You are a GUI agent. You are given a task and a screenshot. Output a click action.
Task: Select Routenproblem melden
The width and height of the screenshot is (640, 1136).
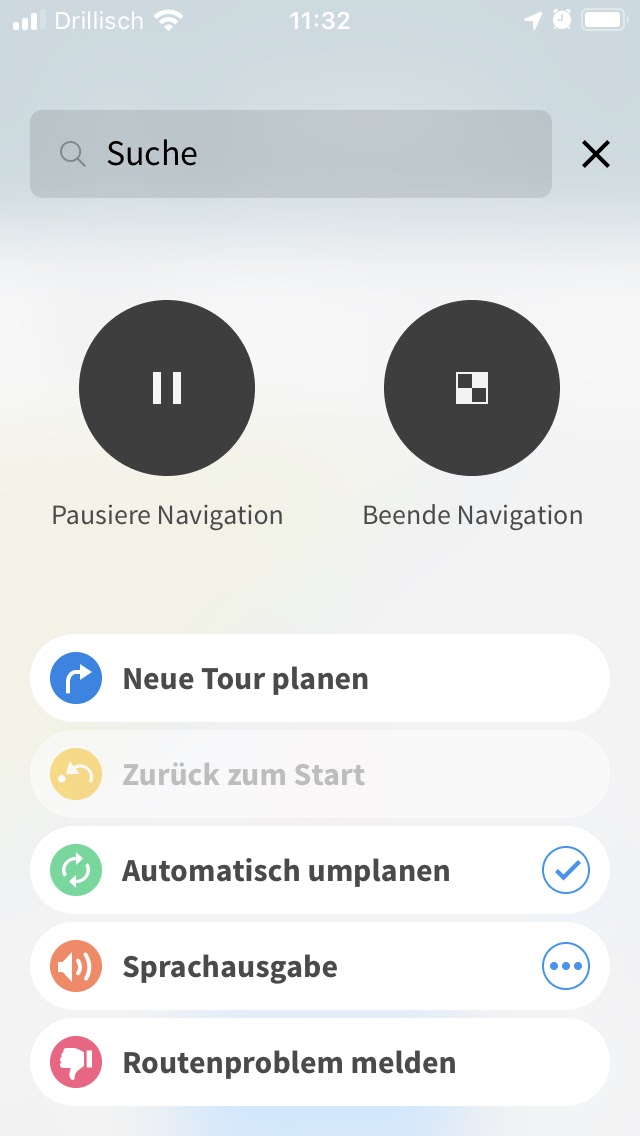pyautogui.click(x=320, y=1062)
